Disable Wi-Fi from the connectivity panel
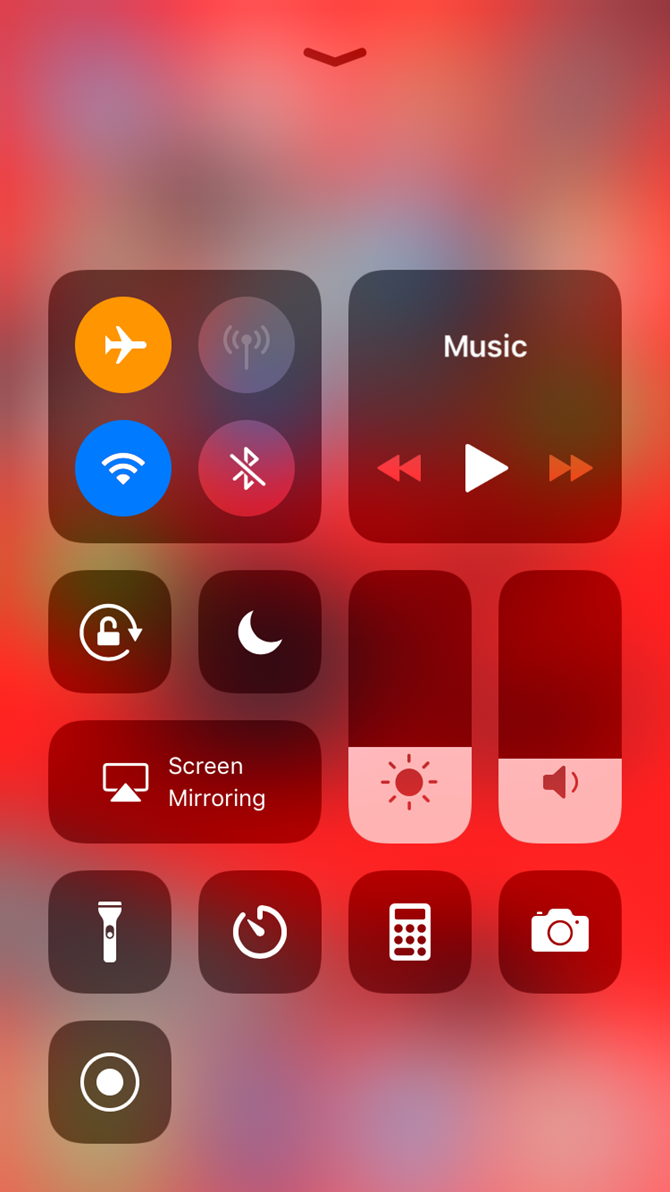Viewport: 670px width, 1192px height. pos(123,468)
